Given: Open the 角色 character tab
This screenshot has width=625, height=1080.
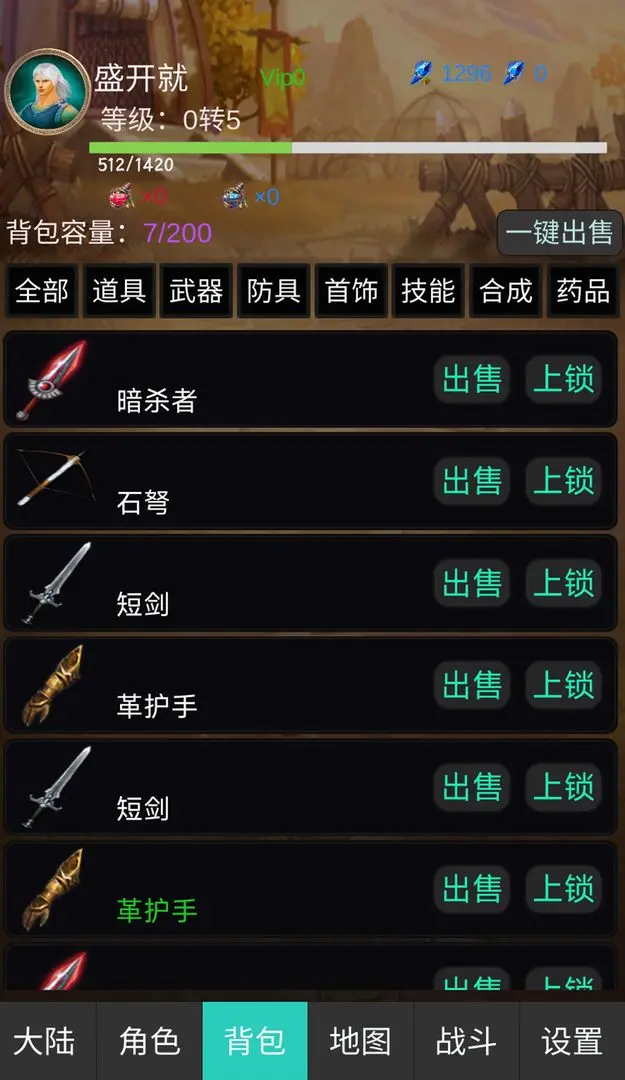Looking at the screenshot, I should 150,1041.
